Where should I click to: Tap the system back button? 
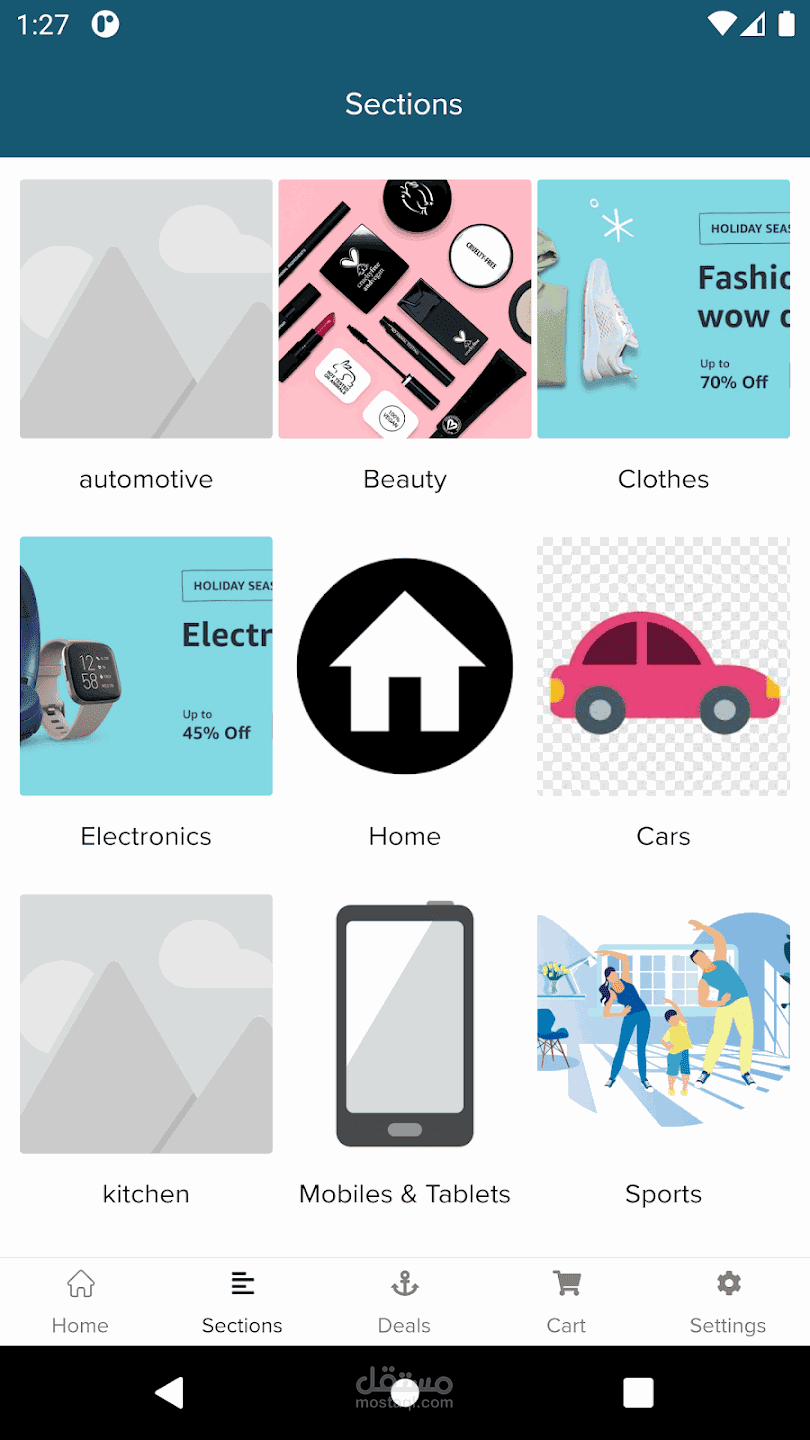(170, 1392)
